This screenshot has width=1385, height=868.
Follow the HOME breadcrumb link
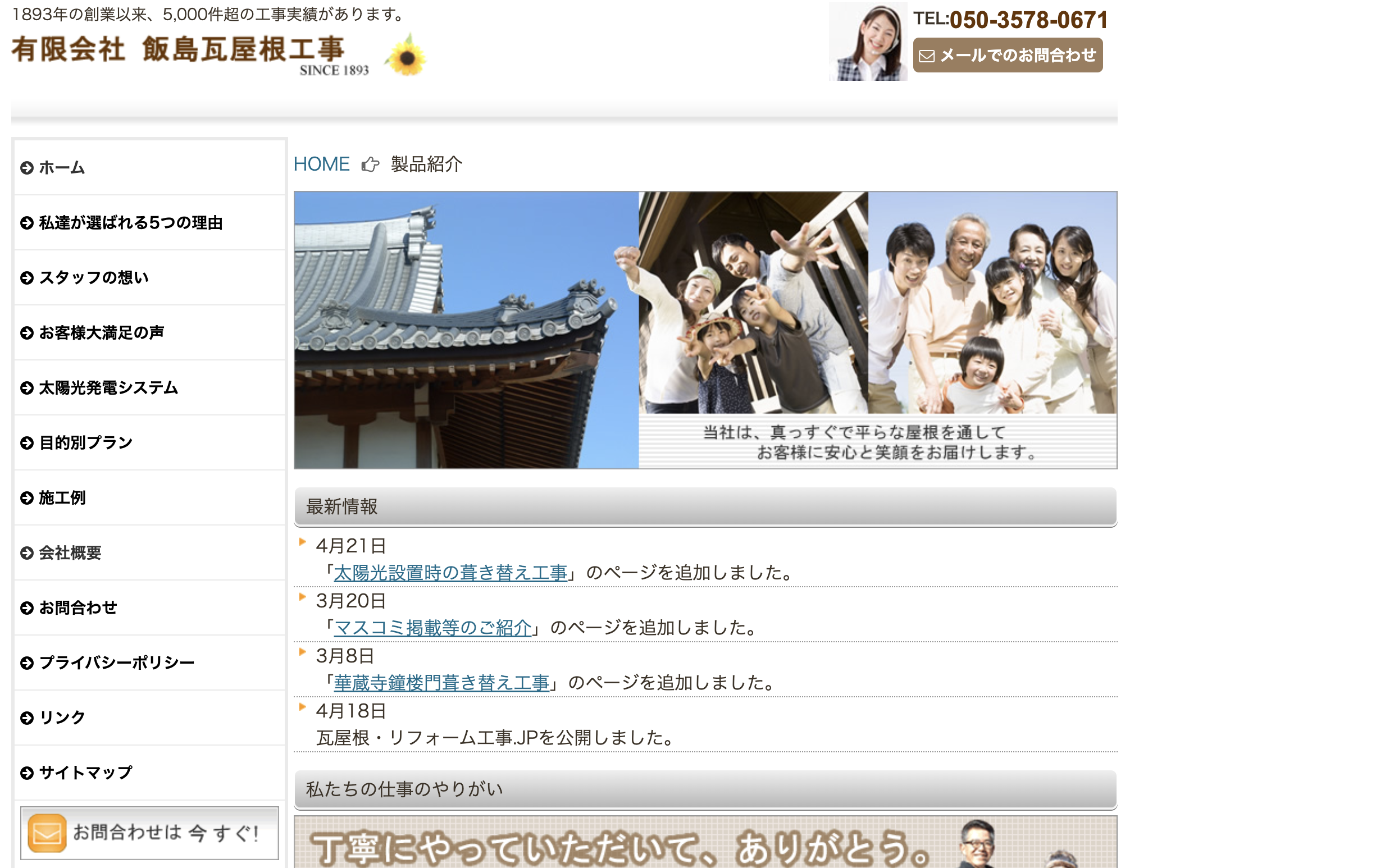click(321, 164)
